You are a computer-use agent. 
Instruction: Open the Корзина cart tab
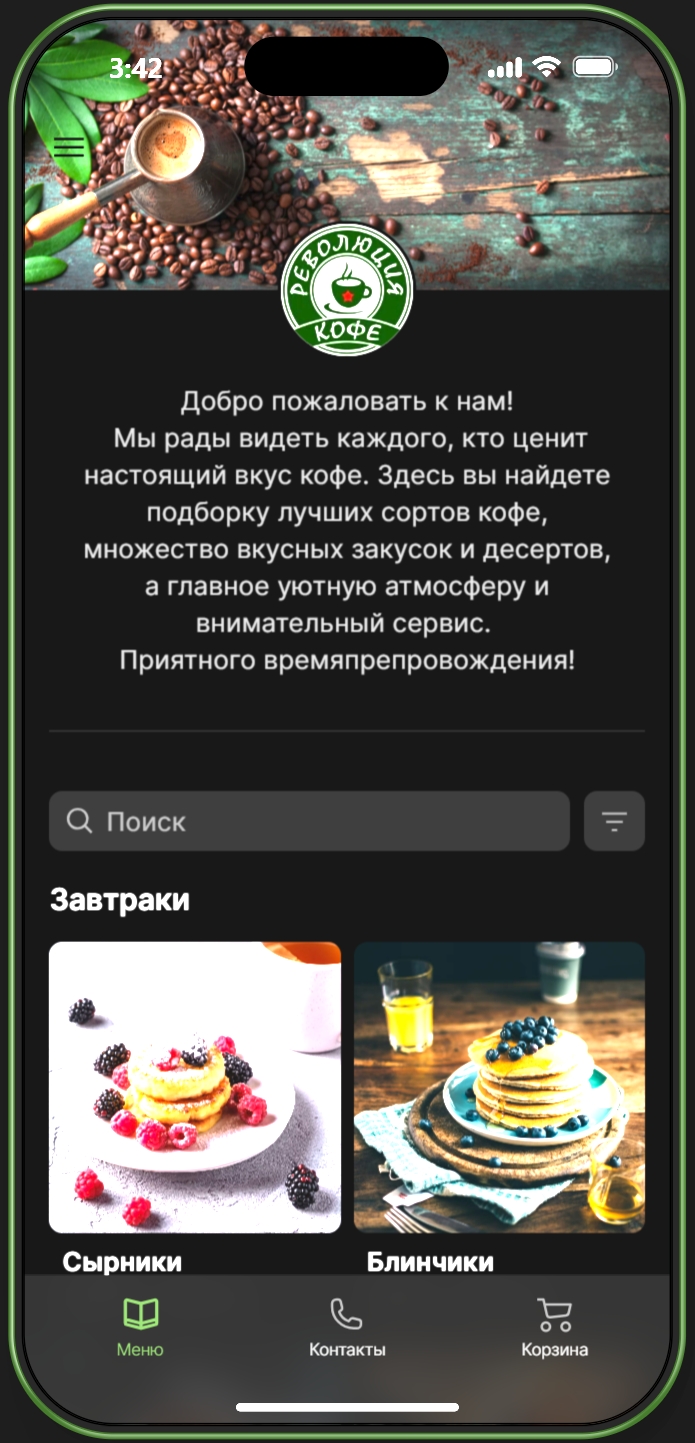point(554,1327)
